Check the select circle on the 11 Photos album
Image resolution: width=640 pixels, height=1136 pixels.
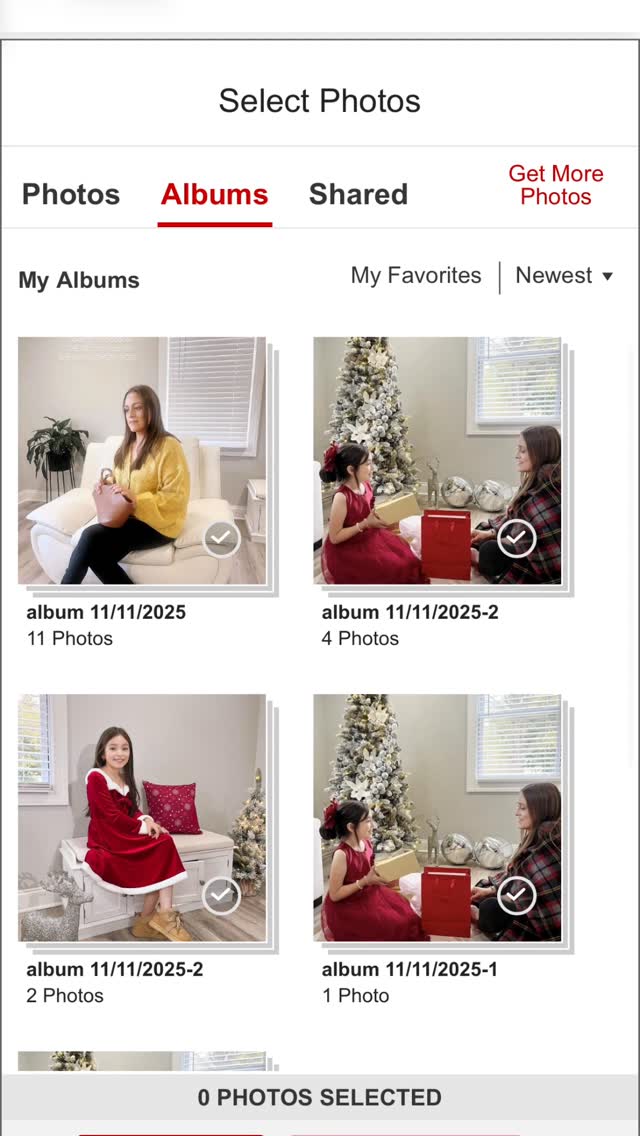coord(222,539)
